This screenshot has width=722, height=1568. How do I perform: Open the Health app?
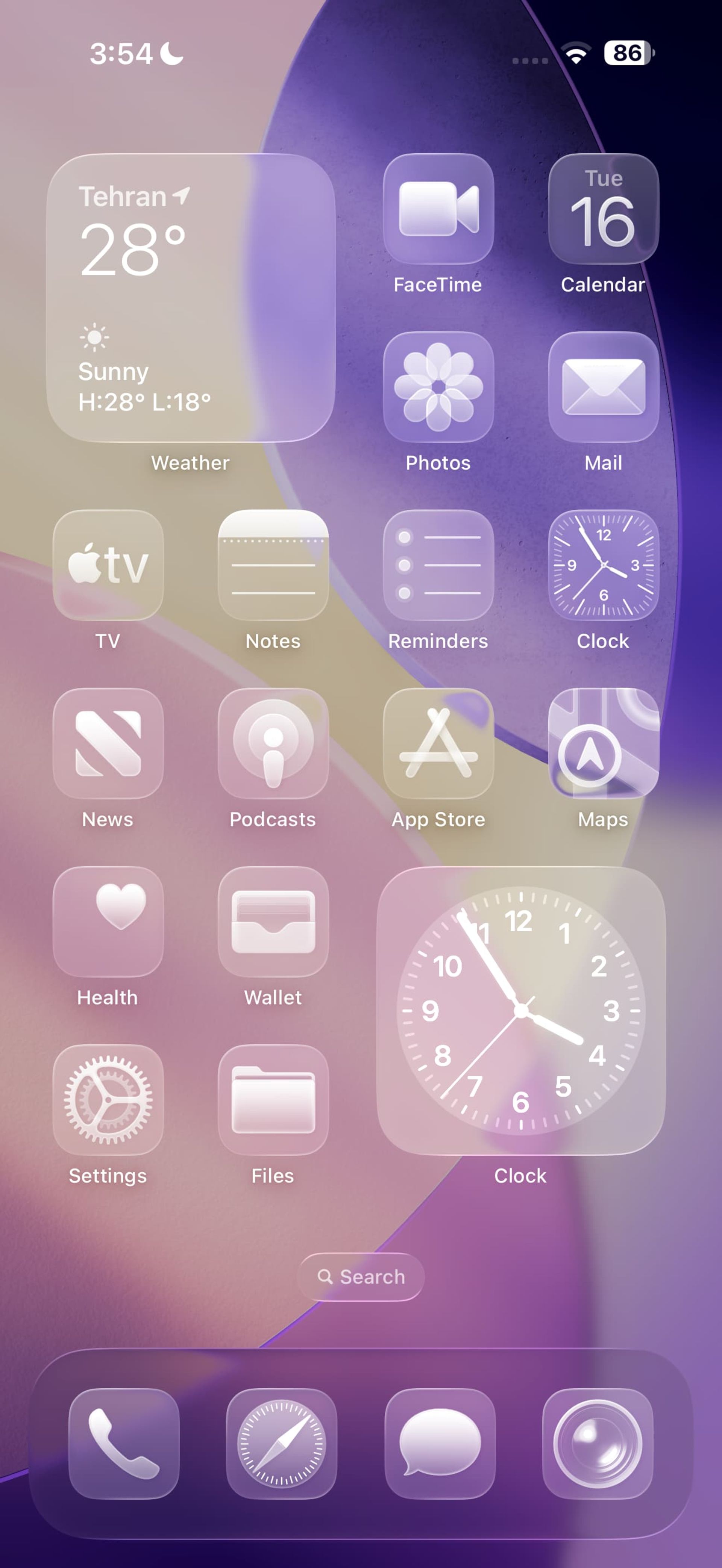[x=108, y=922]
